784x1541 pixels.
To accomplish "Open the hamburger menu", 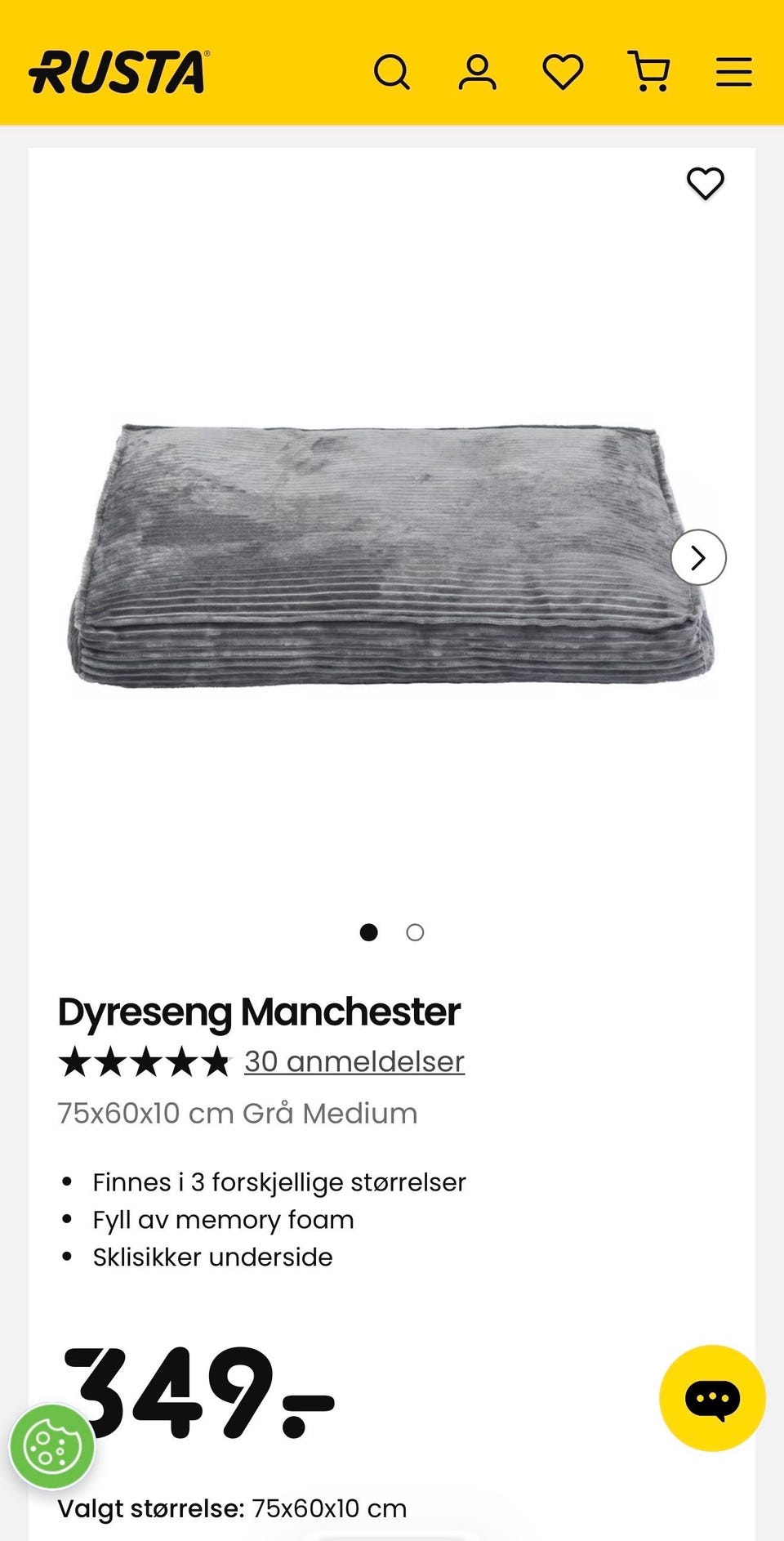I will [x=733, y=72].
